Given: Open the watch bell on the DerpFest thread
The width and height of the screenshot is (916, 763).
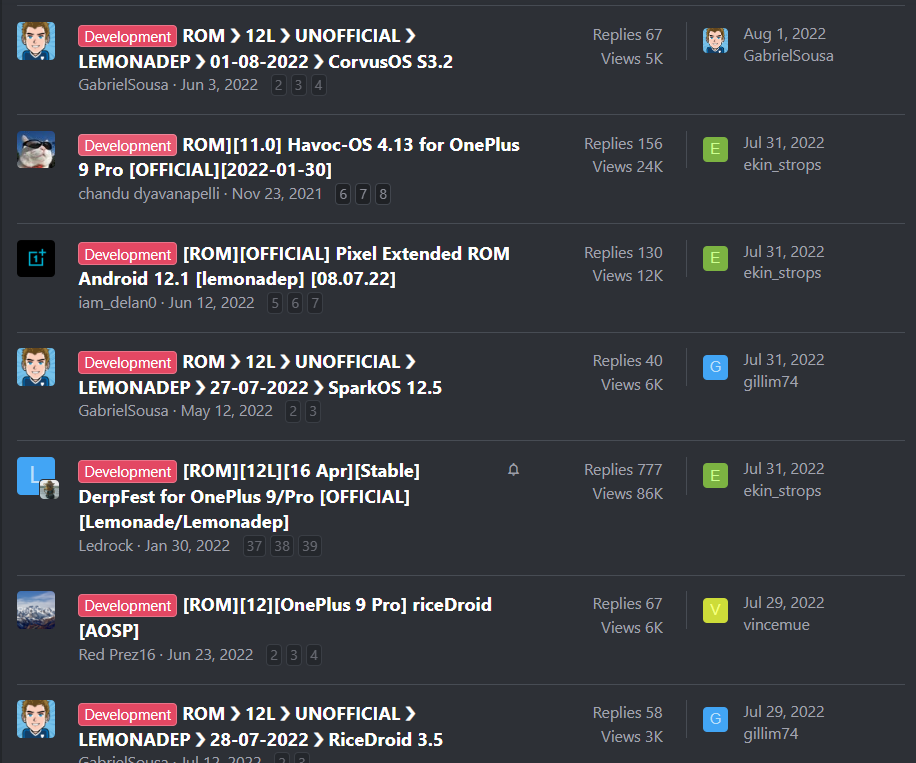Looking at the screenshot, I should (513, 469).
